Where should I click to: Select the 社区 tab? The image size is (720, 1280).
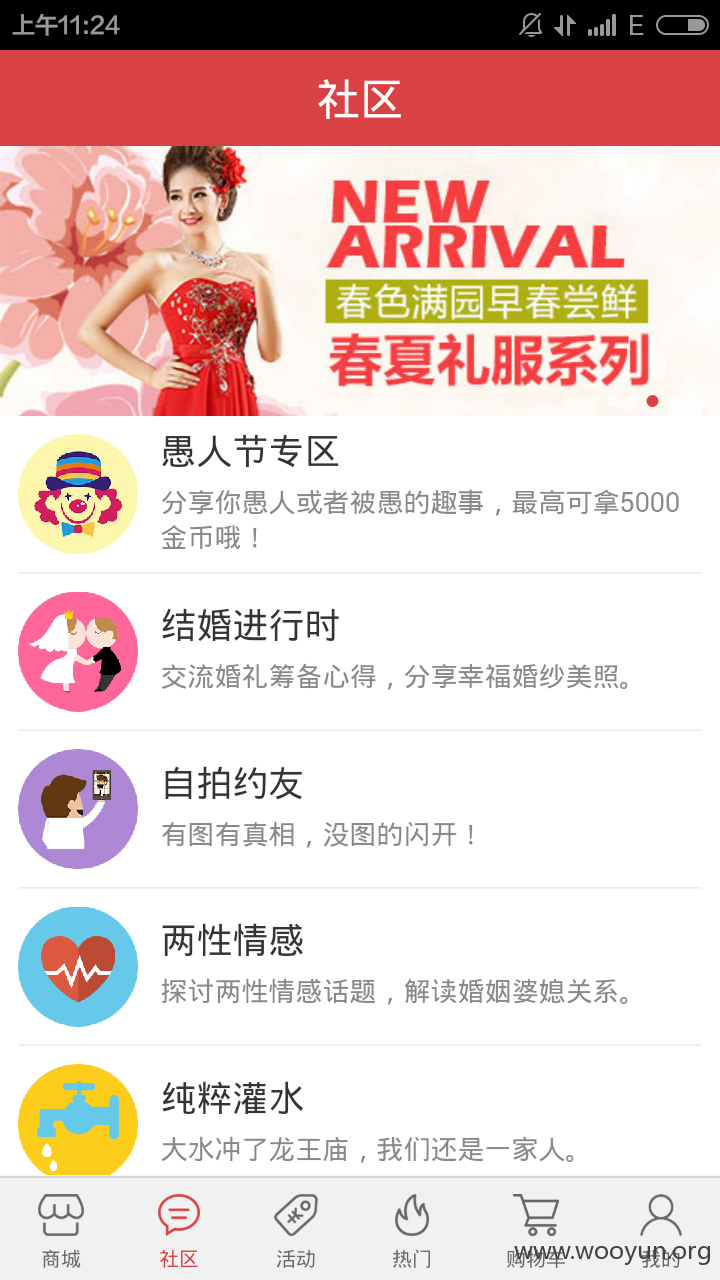point(179,1230)
